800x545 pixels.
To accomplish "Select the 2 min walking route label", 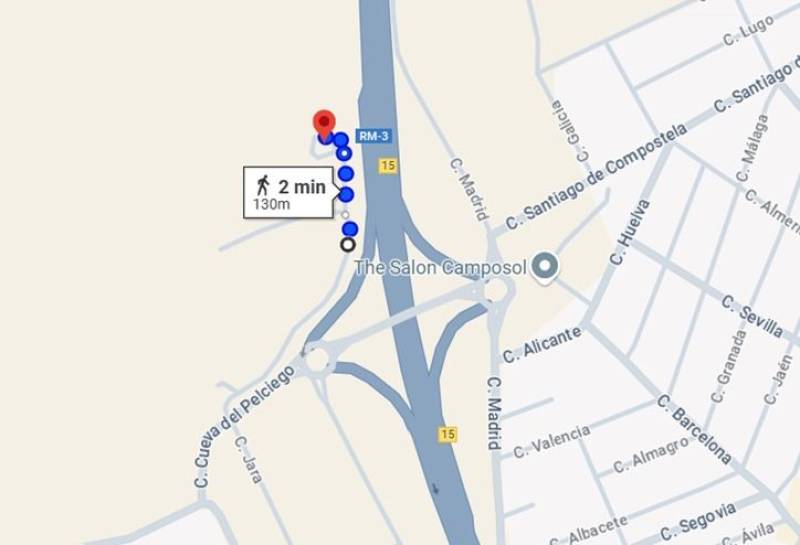I will pos(288,192).
